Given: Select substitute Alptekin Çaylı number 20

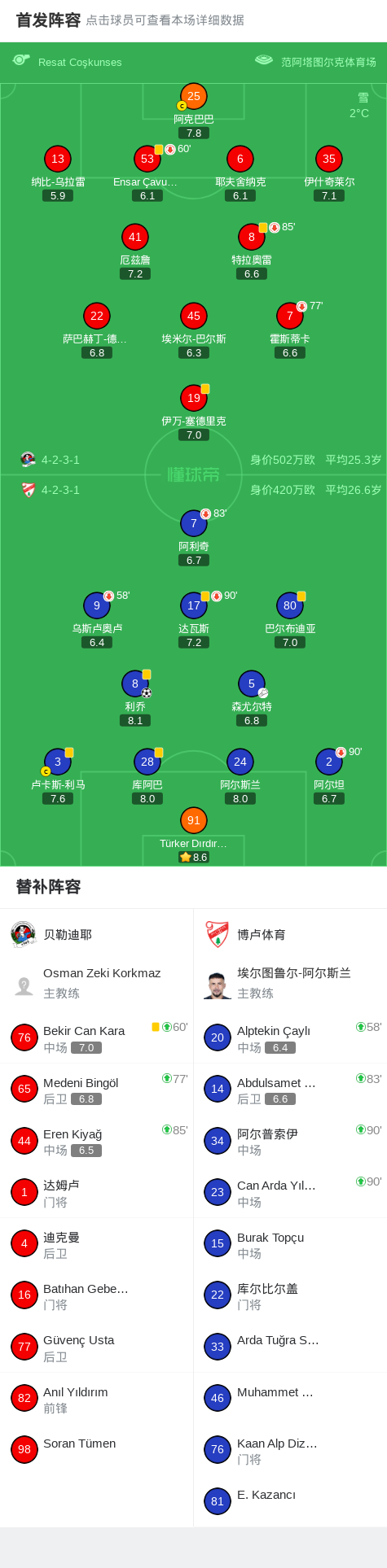Looking at the screenshot, I should pyautogui.click(x=290, y=1038).
